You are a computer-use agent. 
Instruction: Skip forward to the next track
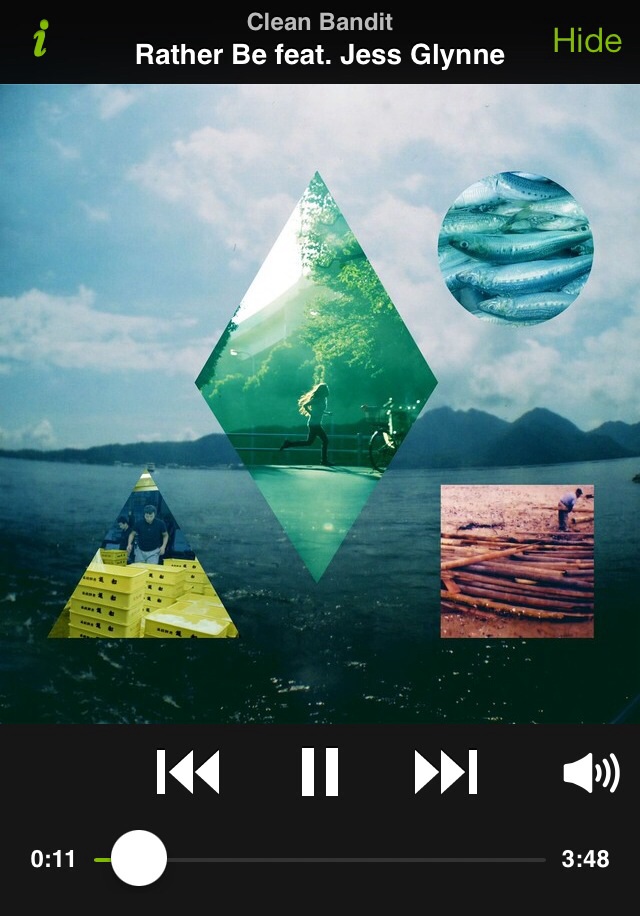click(446, 772)
